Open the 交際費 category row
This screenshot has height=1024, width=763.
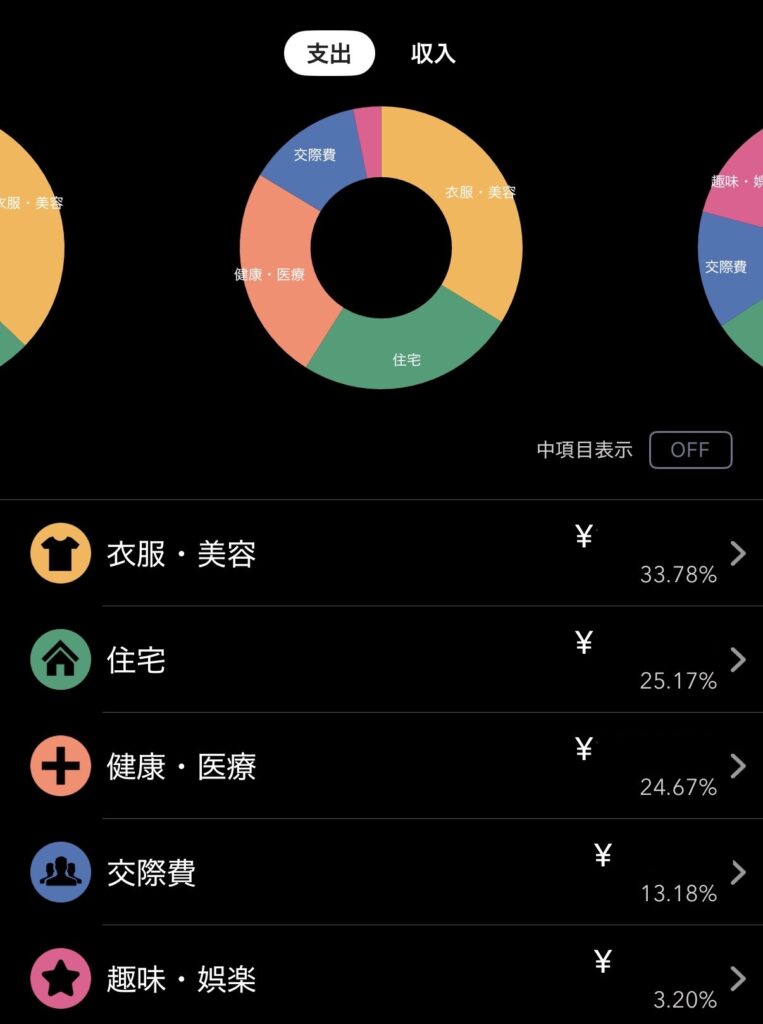click(x=381, y=872)
